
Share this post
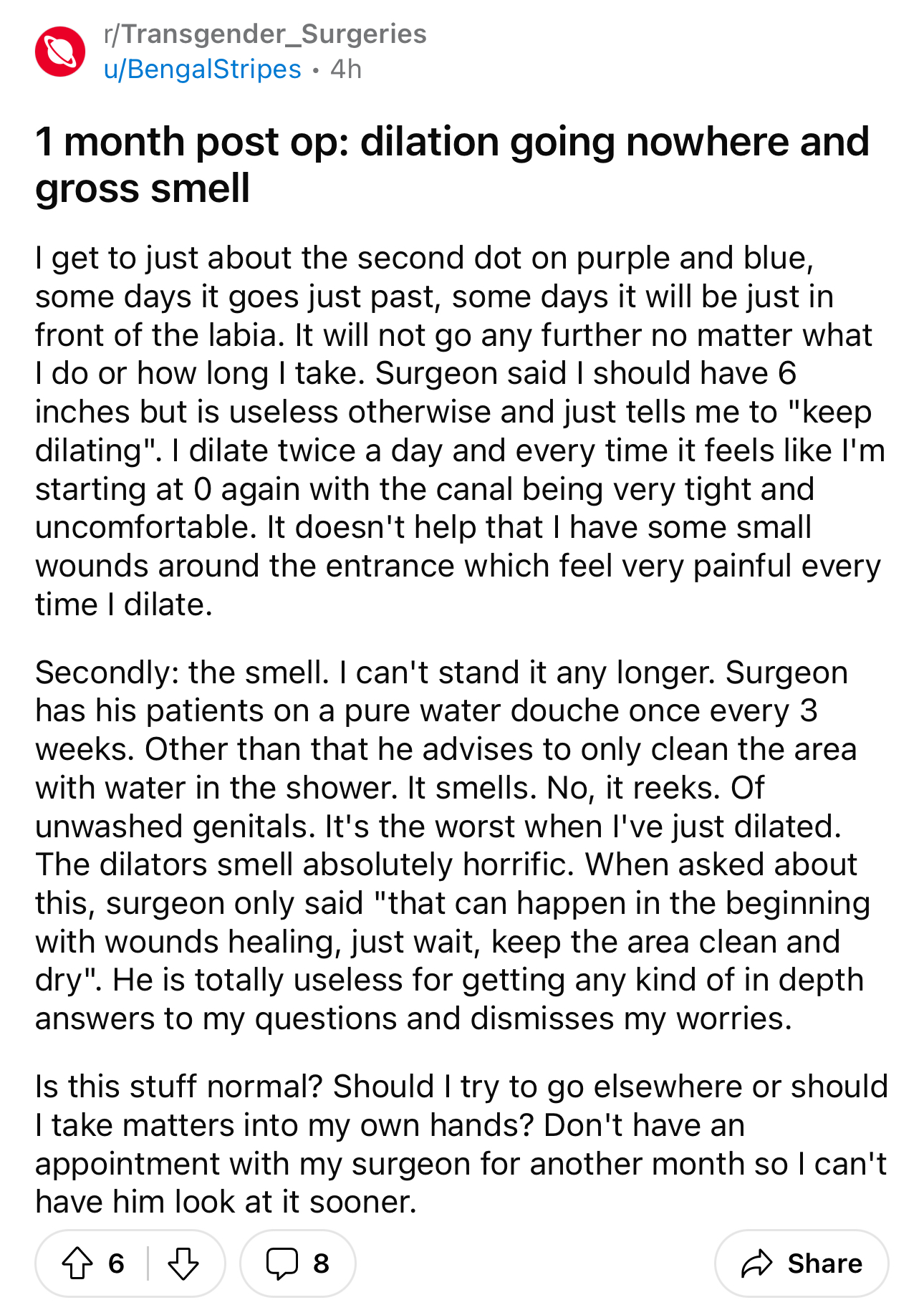click(x=802, y=1263)
